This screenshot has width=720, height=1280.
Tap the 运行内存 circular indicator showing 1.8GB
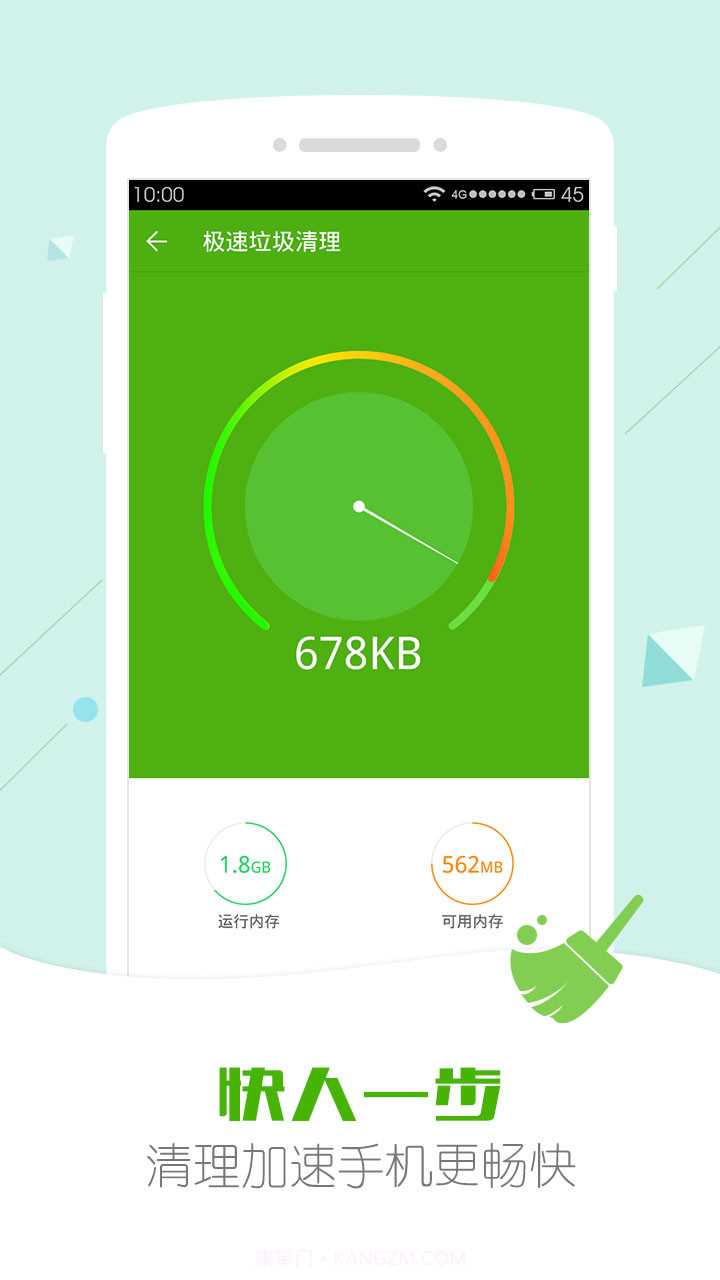pyautogui.click(x=248, y=862)
